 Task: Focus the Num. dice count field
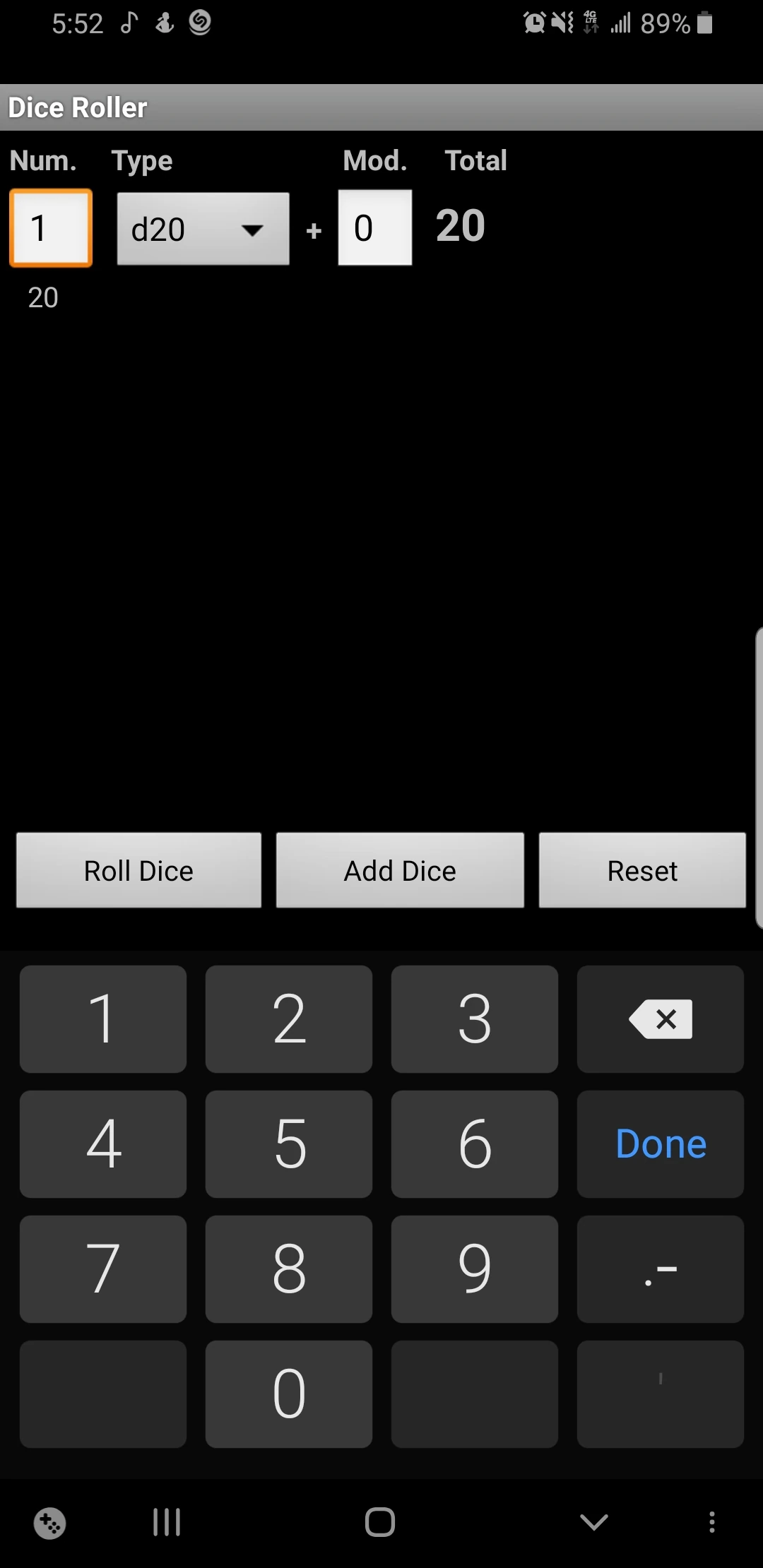pyautogui.click(x=51, y=228)
